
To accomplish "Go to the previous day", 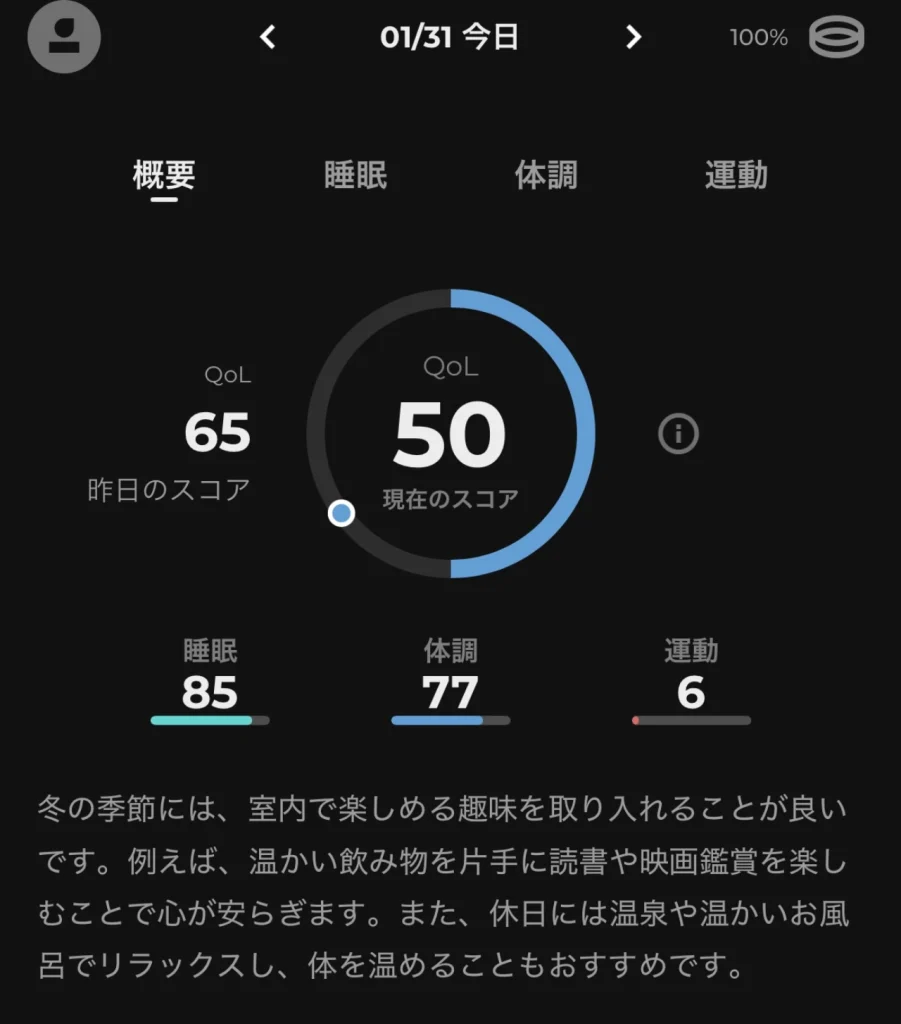I will [267, 38].
